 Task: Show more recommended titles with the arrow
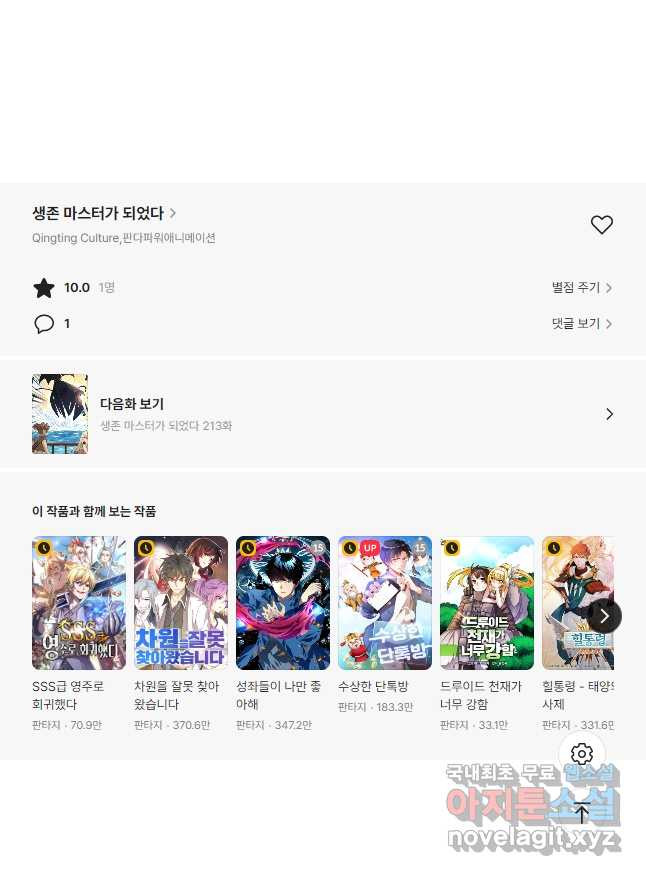point(604,616)
